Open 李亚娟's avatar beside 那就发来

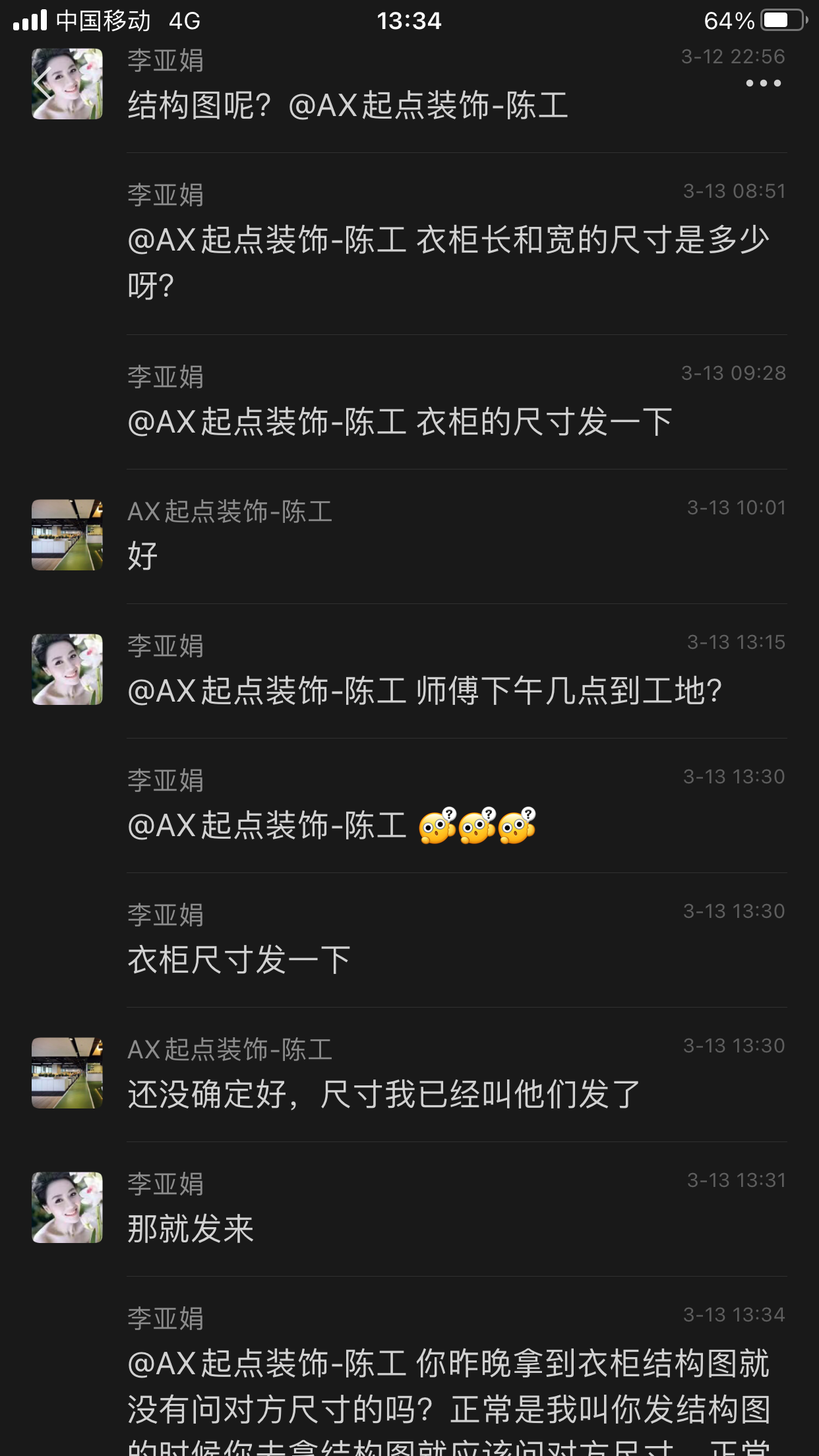(x=67, y=1207)
